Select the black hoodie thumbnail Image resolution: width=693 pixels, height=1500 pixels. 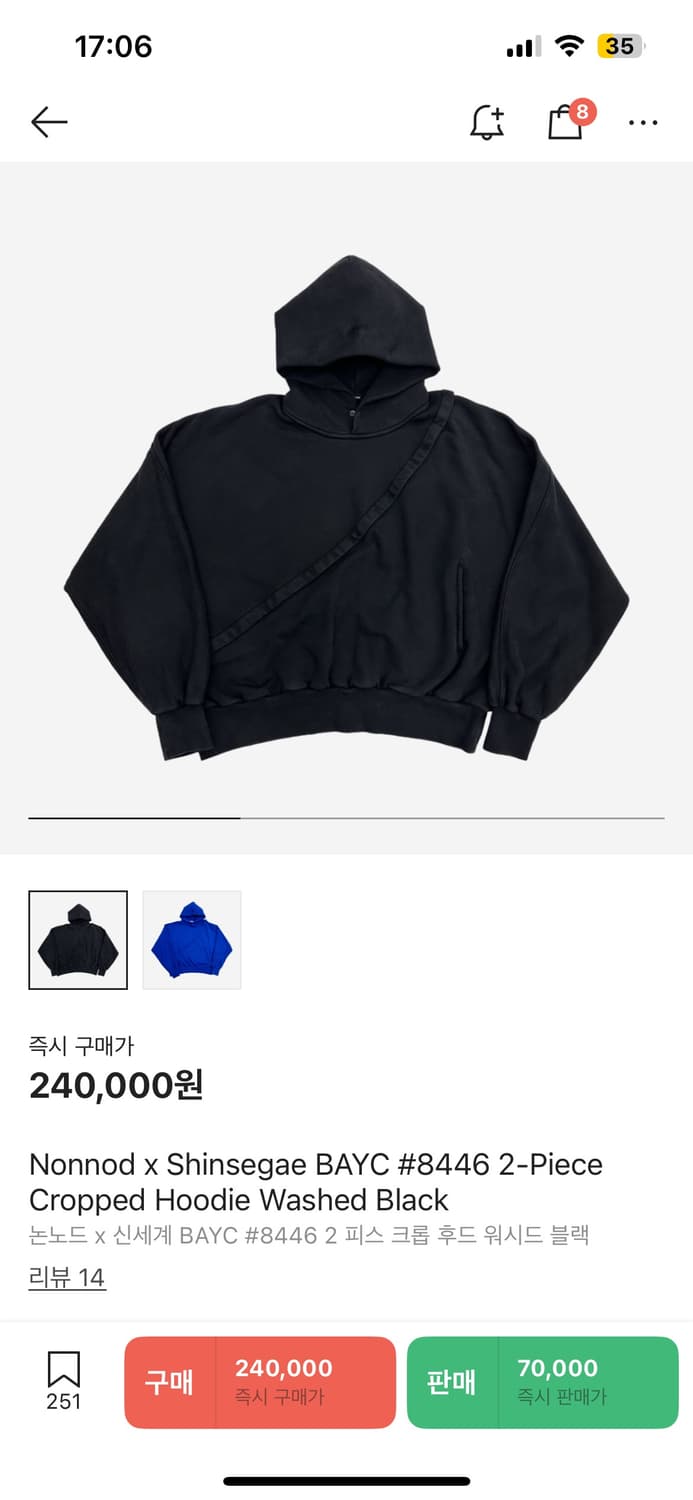coord(78,940)
